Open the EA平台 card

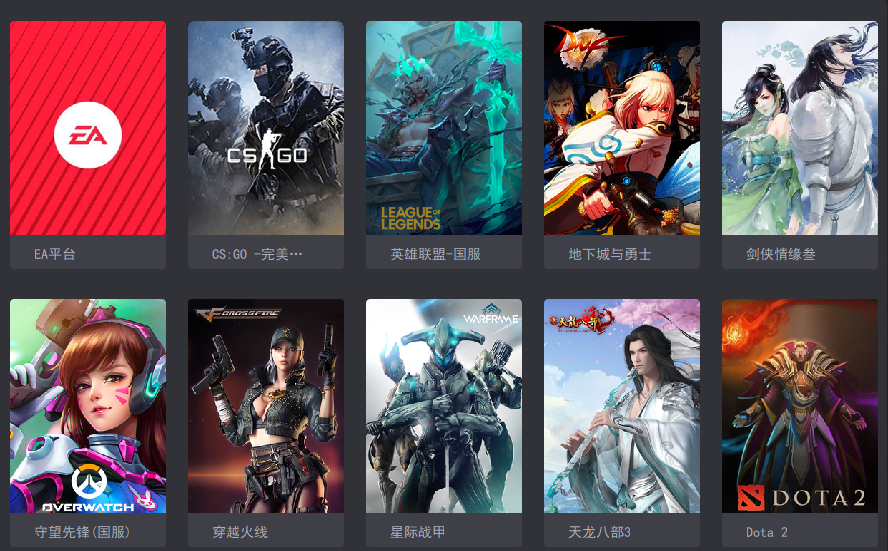click(88, 130)
